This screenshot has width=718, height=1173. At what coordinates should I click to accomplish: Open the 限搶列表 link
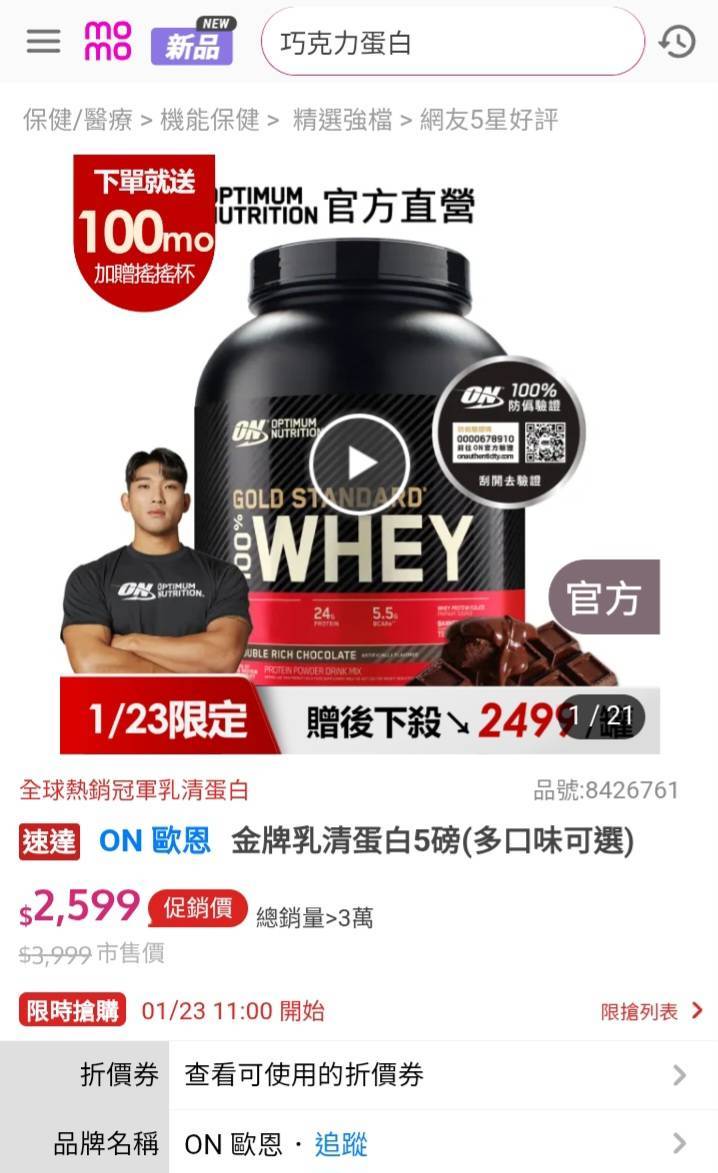pos(651,1012)
